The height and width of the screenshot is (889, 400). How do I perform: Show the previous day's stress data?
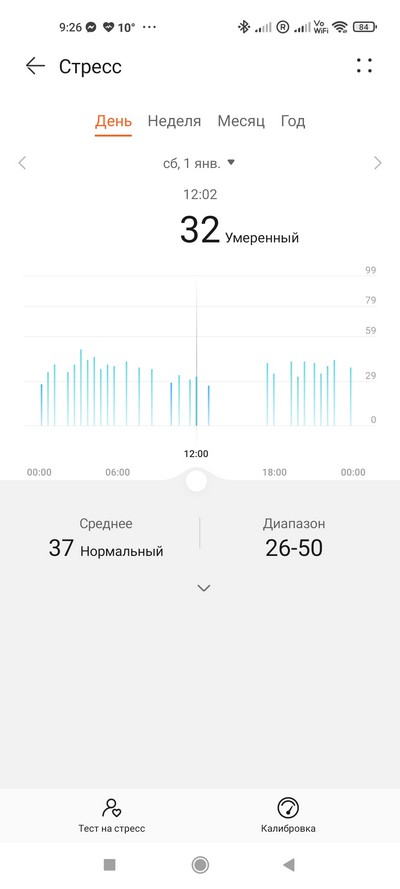(22, 163)
